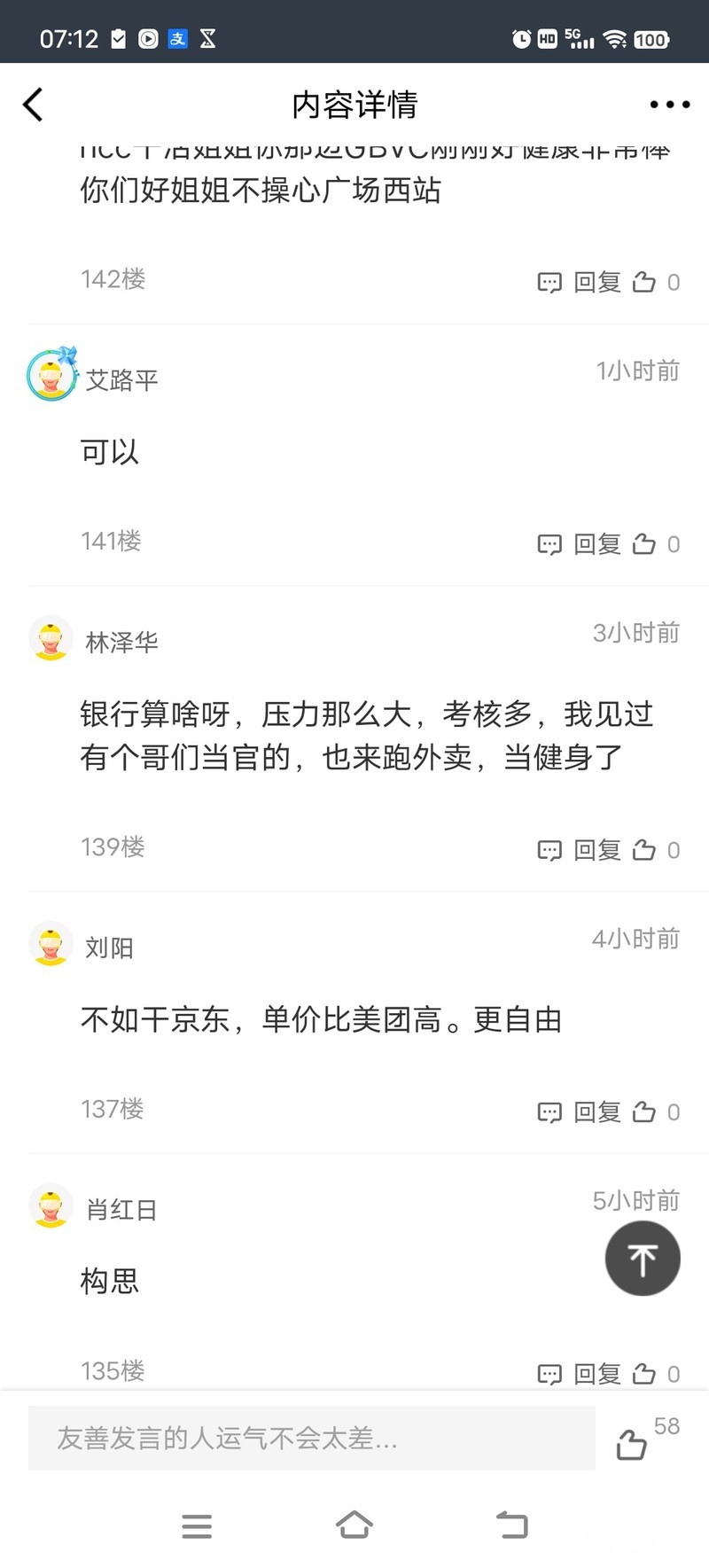The width and height of the screenshot is (709, 1568).
Task: Like the post with 58 likes
Action: [x=632, y=1445]
